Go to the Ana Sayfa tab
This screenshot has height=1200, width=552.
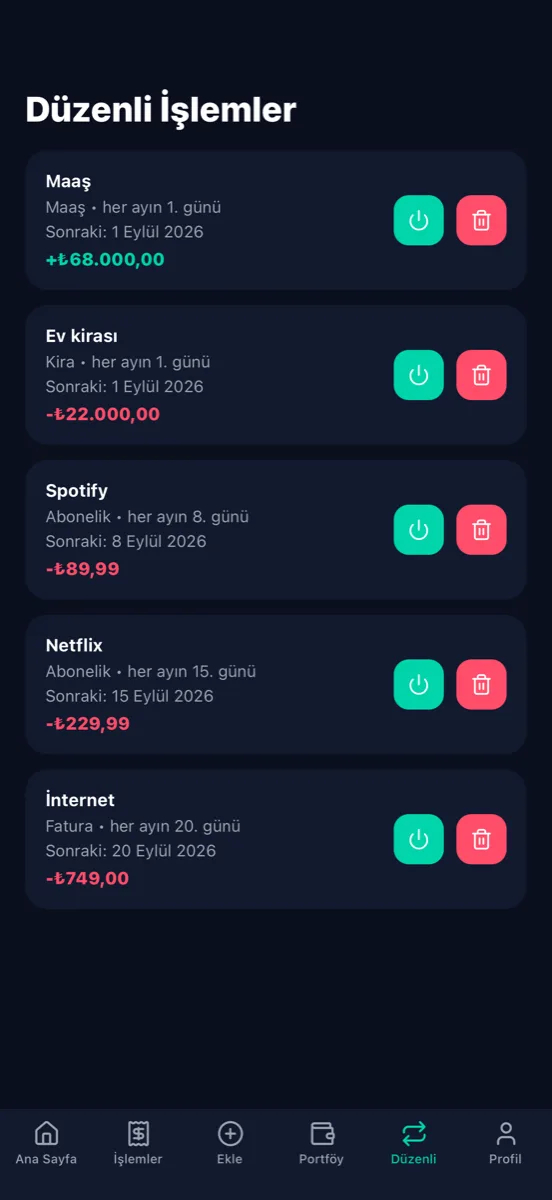click(46, 1143)
